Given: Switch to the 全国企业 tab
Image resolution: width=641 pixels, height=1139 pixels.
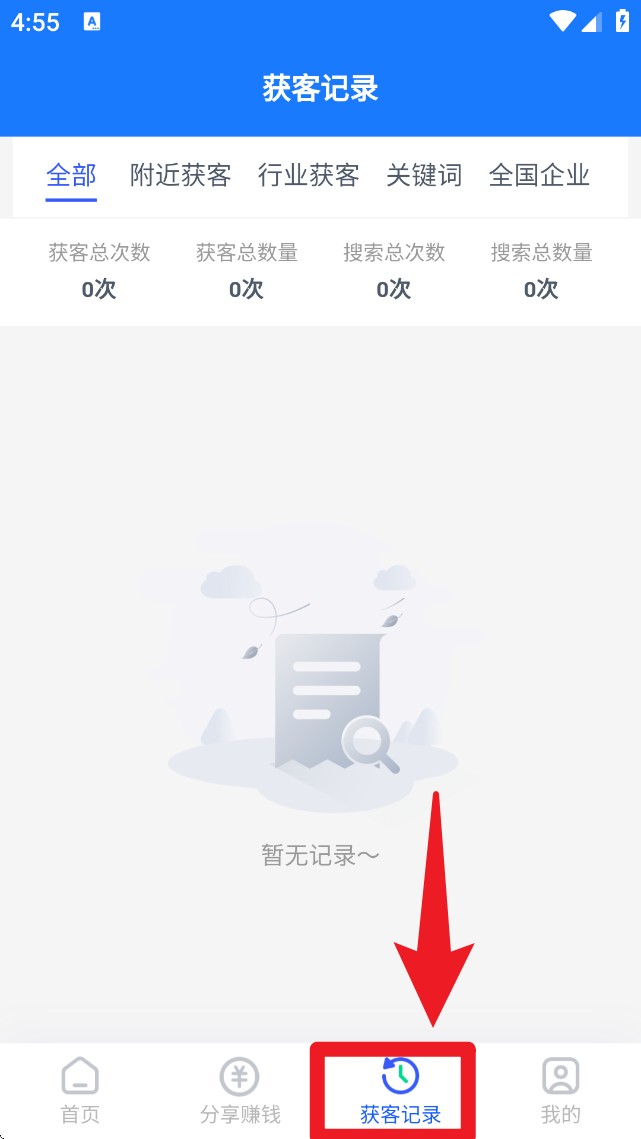Looking at the screenshot, I should click(539, 176).
